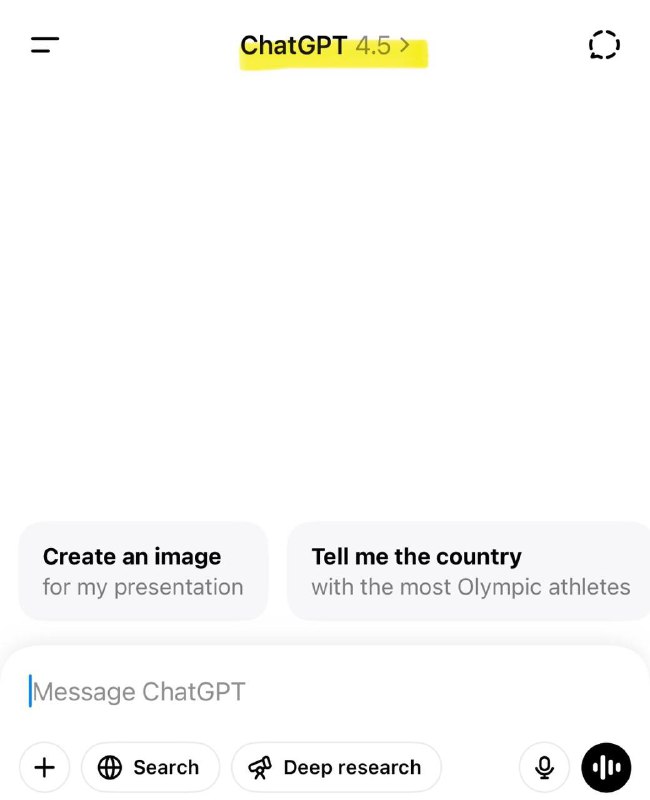Screen dimensions: 650x800
Task: Tap the microphone for dictation
Action: coord(544,767)
